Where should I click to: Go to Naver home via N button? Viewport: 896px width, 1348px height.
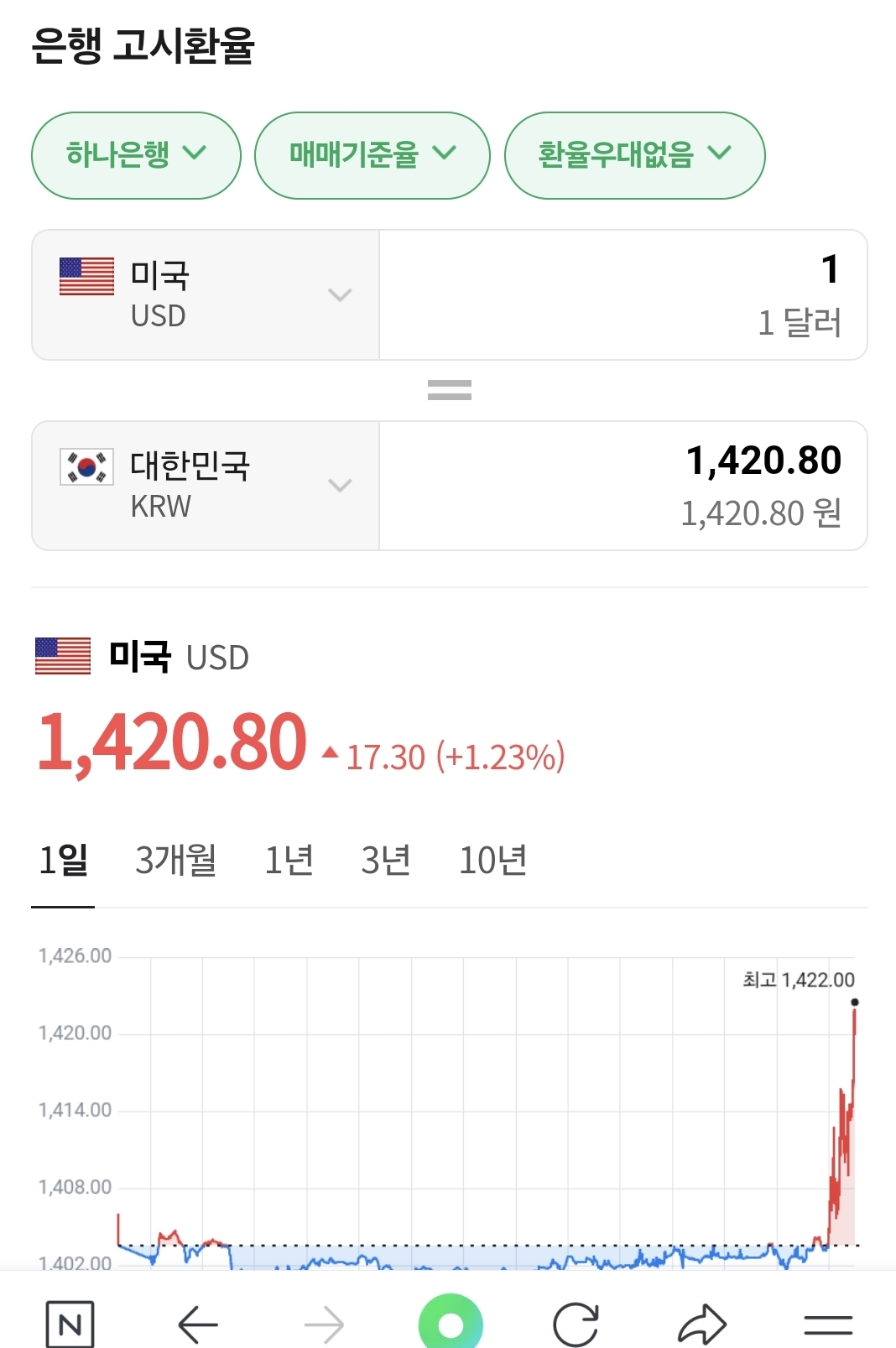coord(70,1325)
